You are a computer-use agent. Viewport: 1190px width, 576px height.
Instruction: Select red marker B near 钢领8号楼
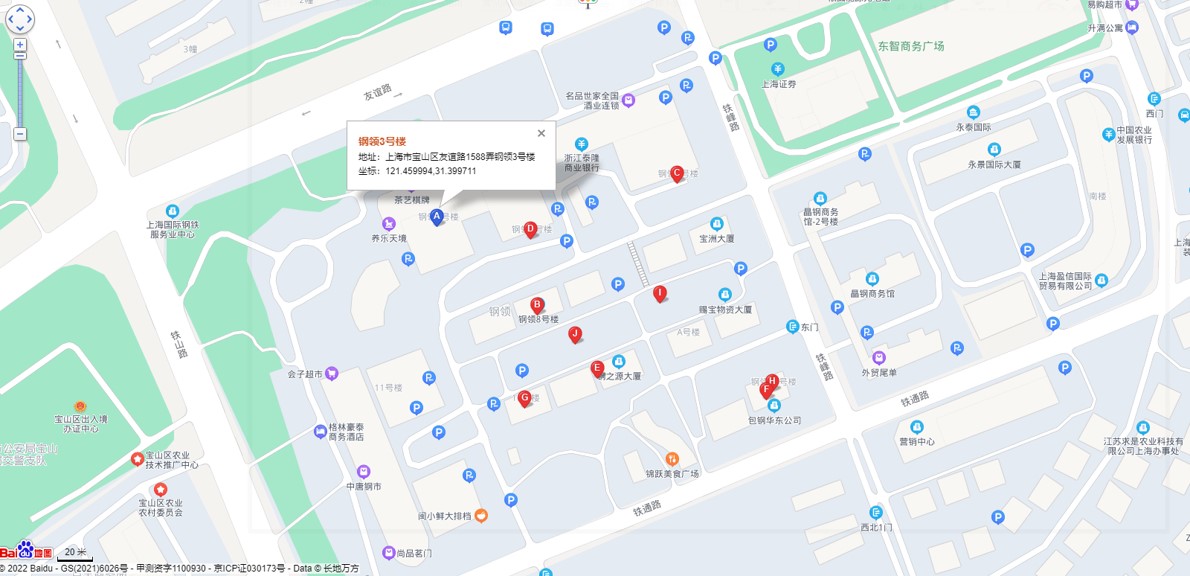tap(537, 305)
